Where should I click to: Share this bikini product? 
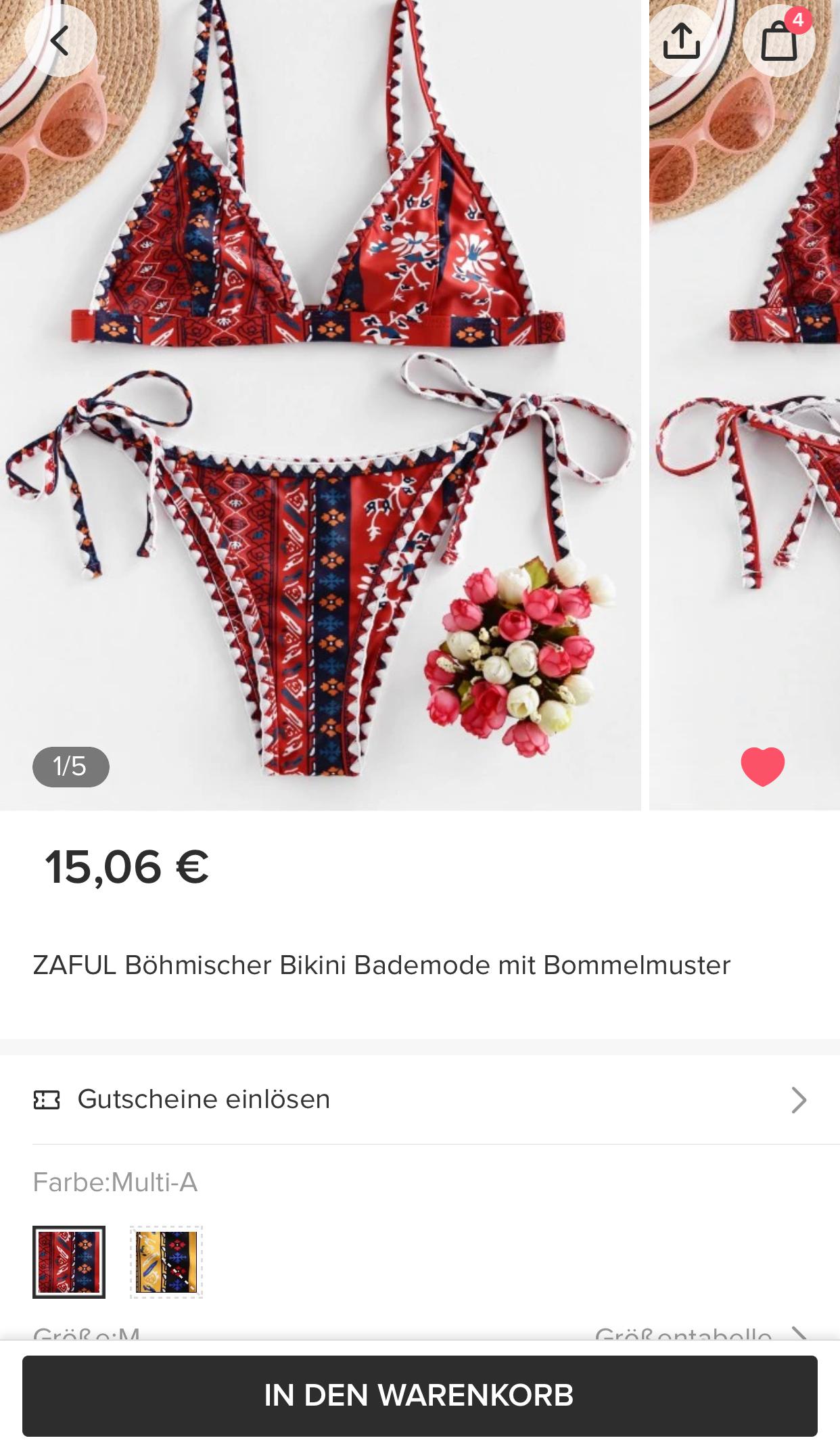pos(681,41)
